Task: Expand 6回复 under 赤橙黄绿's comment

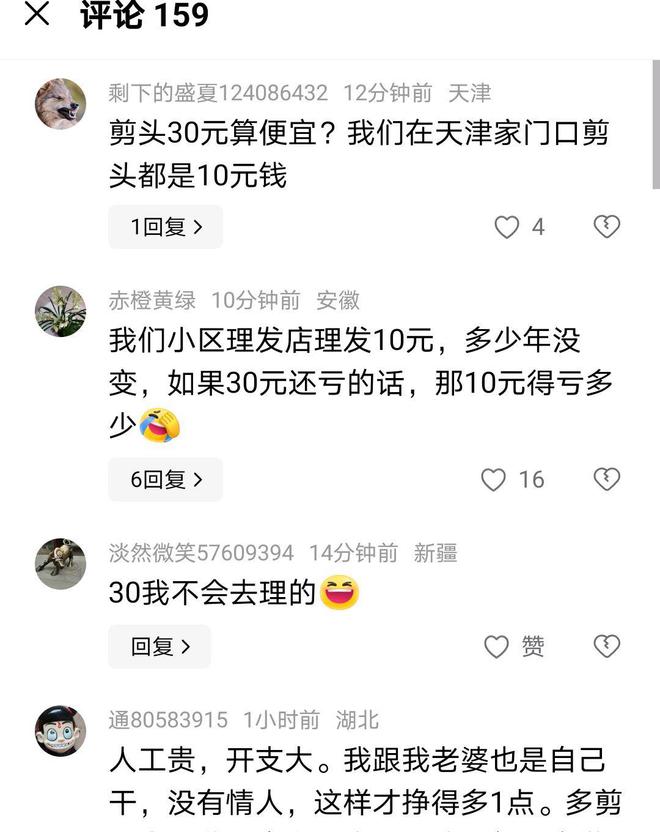Action: click(x=165, y=480)
